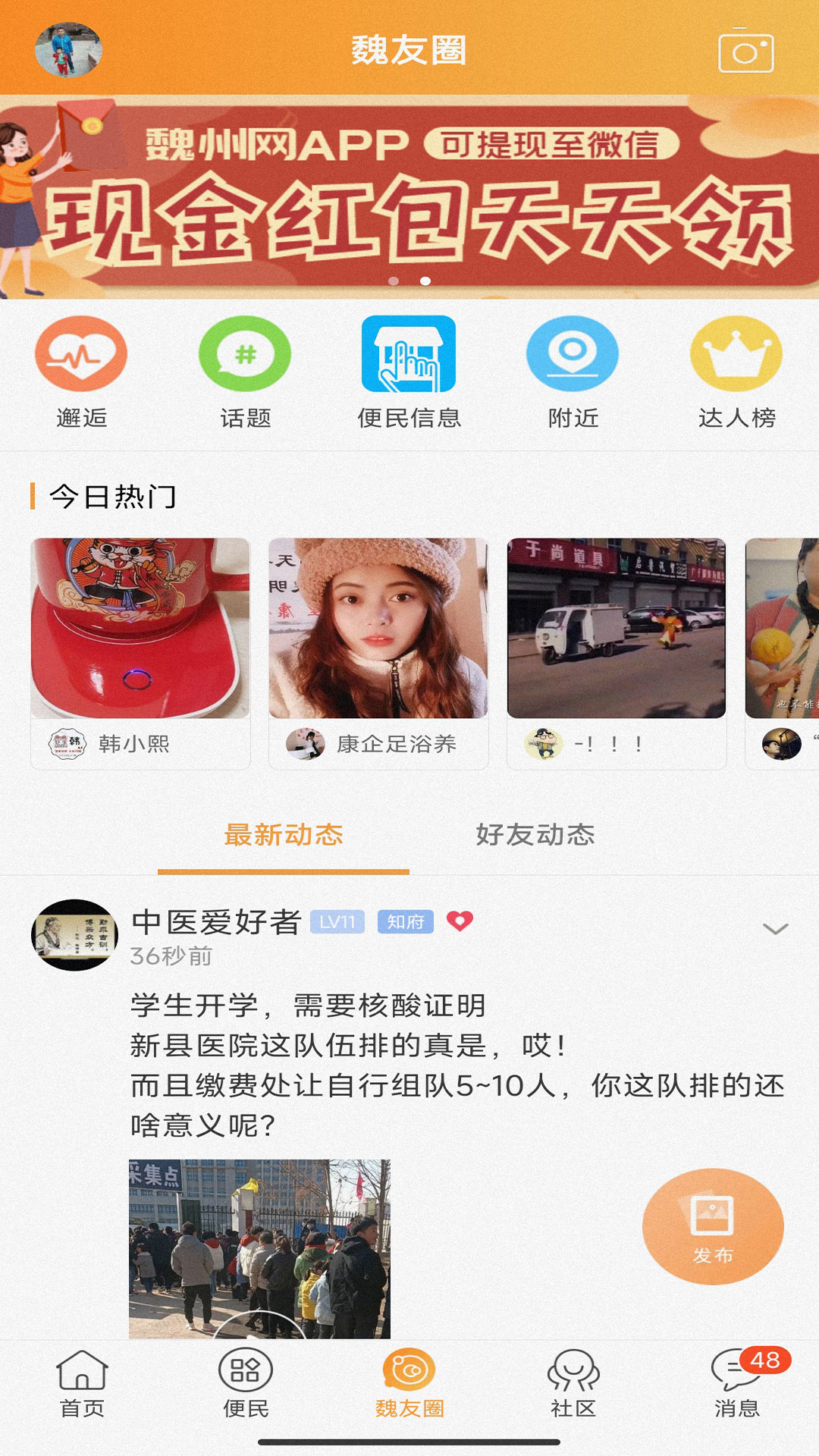Browse 附近 nearby posts
This screenshot has height=1456, width=819.
pyautogui.click(x=573, y=373)
